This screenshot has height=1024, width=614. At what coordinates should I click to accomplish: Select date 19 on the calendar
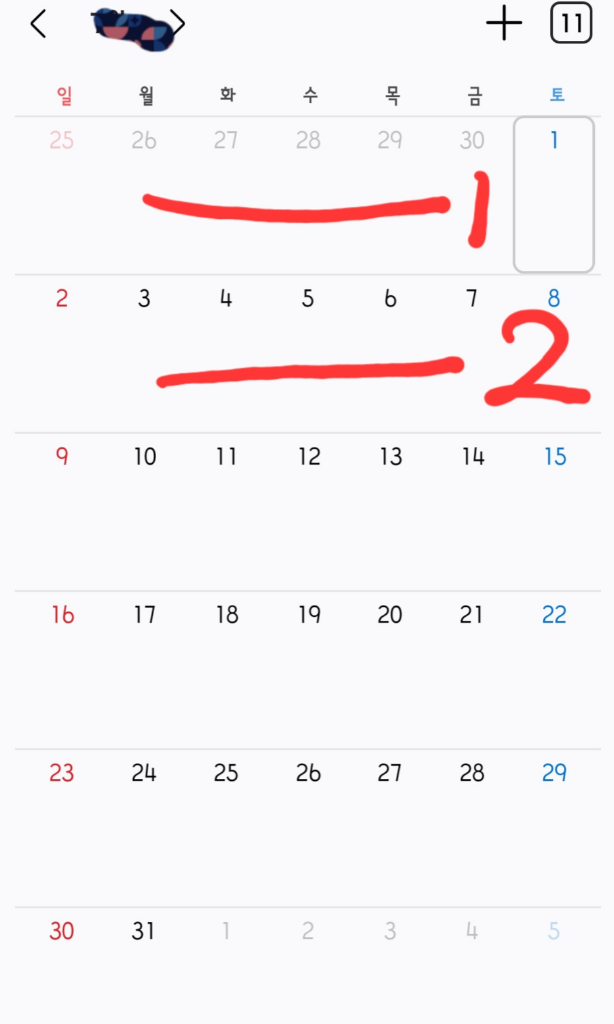(x=308, y=615)
